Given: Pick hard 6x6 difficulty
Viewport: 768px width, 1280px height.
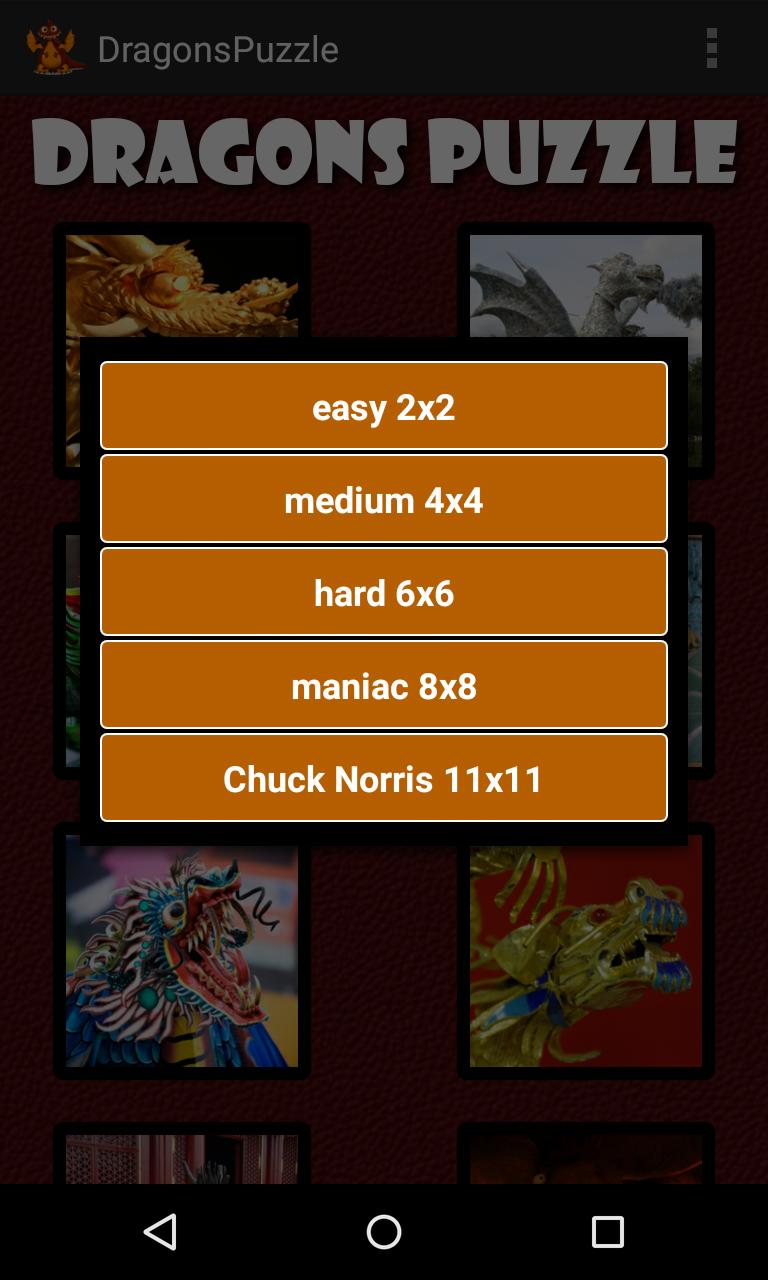Looking at the screenshot, I should pyautogui.click(x=384, y=592).
